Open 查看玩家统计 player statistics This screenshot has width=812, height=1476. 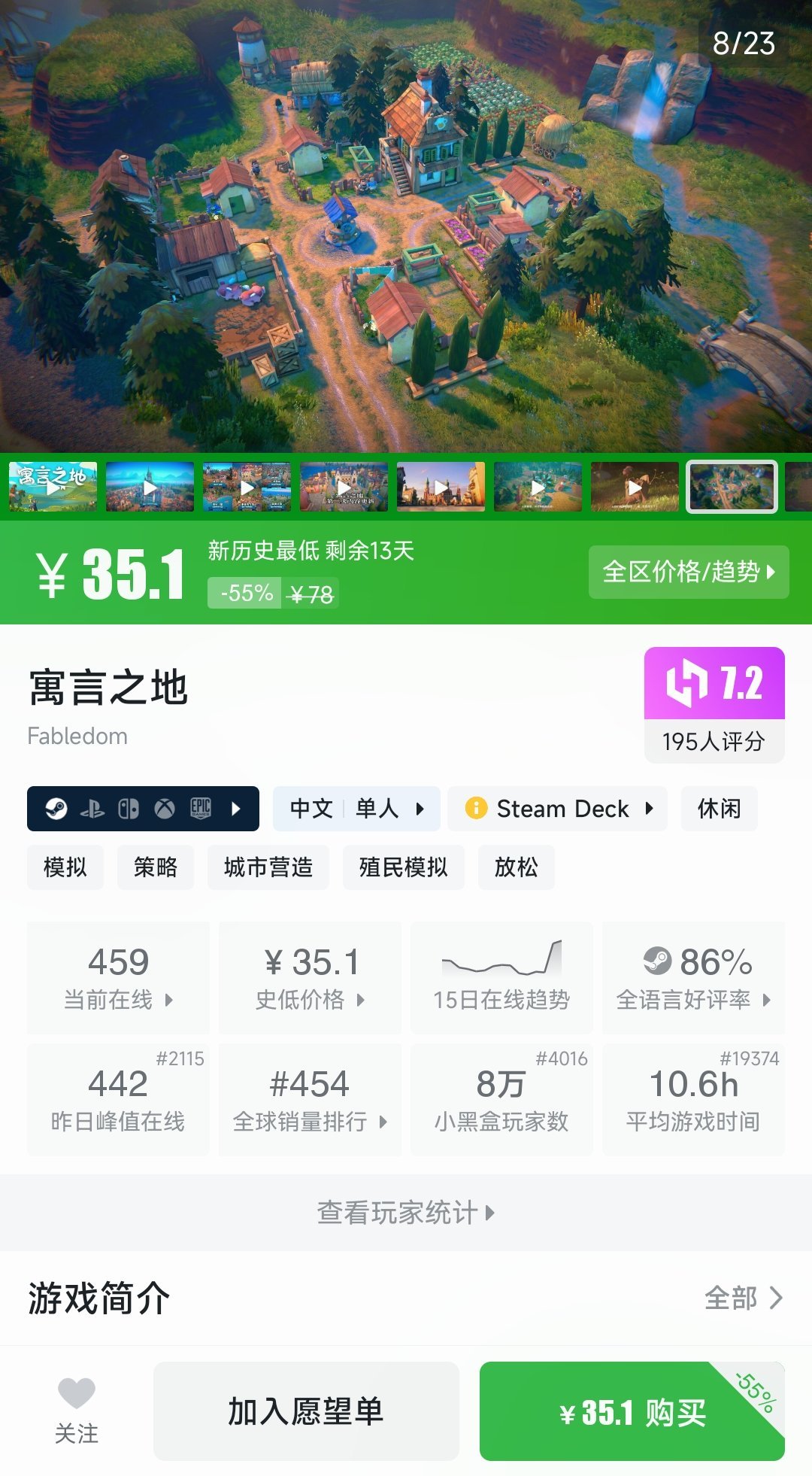(406, 1213)
